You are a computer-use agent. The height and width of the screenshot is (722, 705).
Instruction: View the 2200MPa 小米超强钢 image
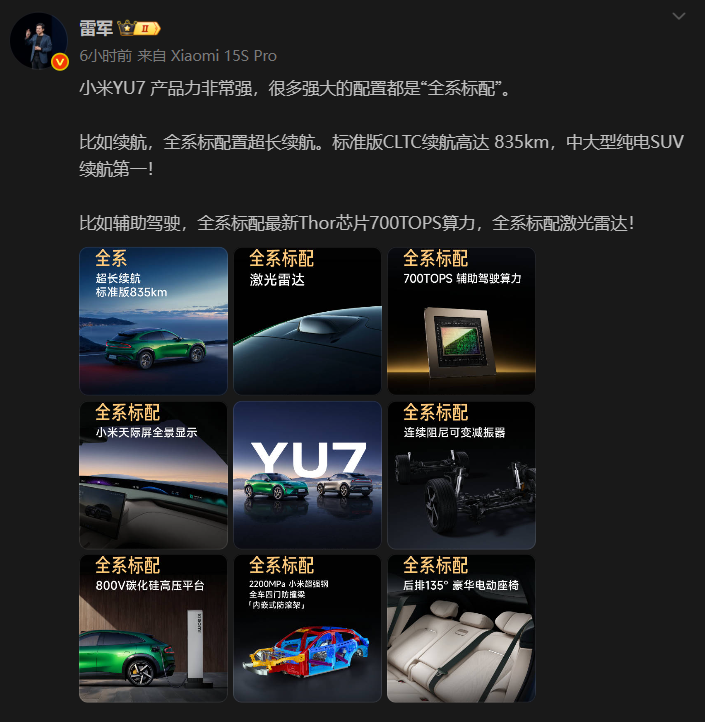coord(307,628)
